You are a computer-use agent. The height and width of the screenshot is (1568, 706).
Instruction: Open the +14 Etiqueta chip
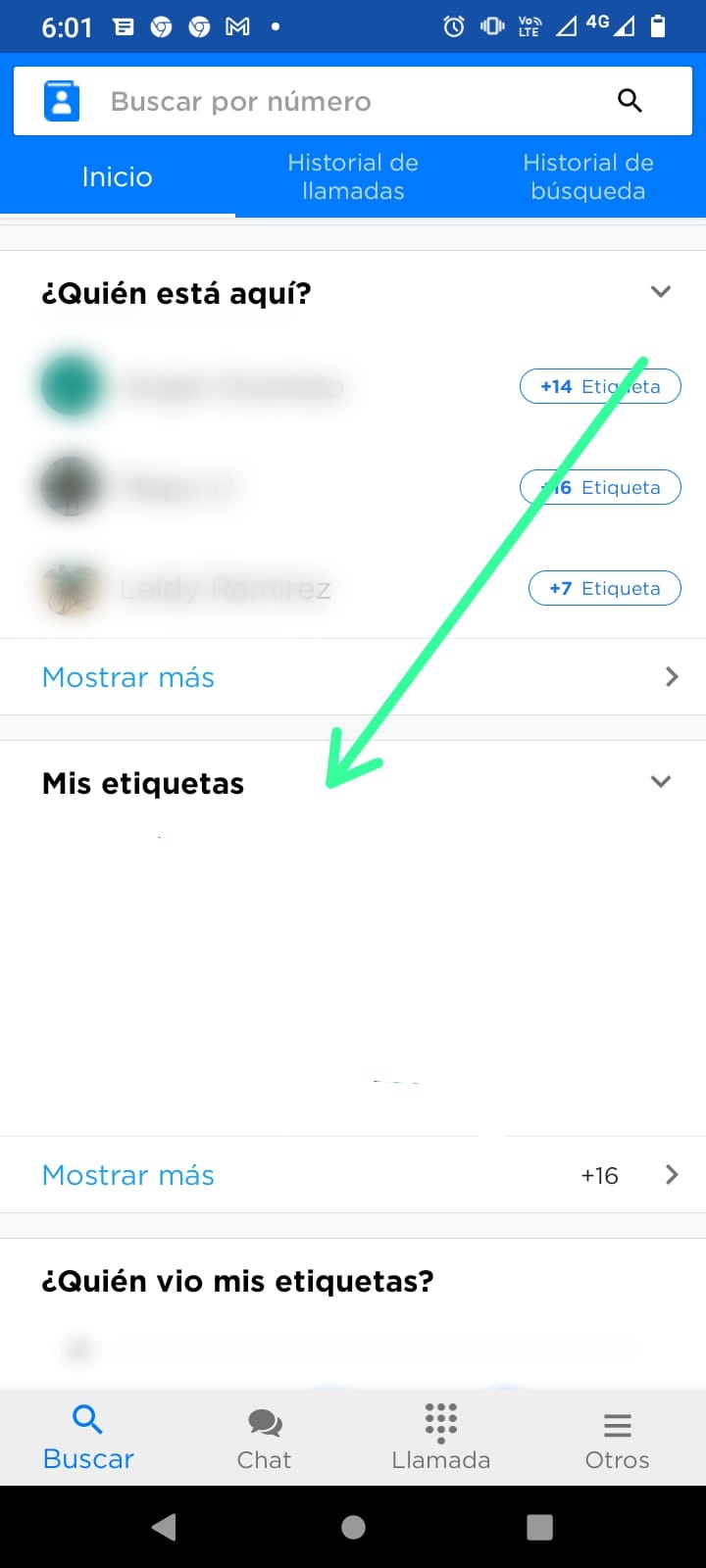[x=600, y=386]
